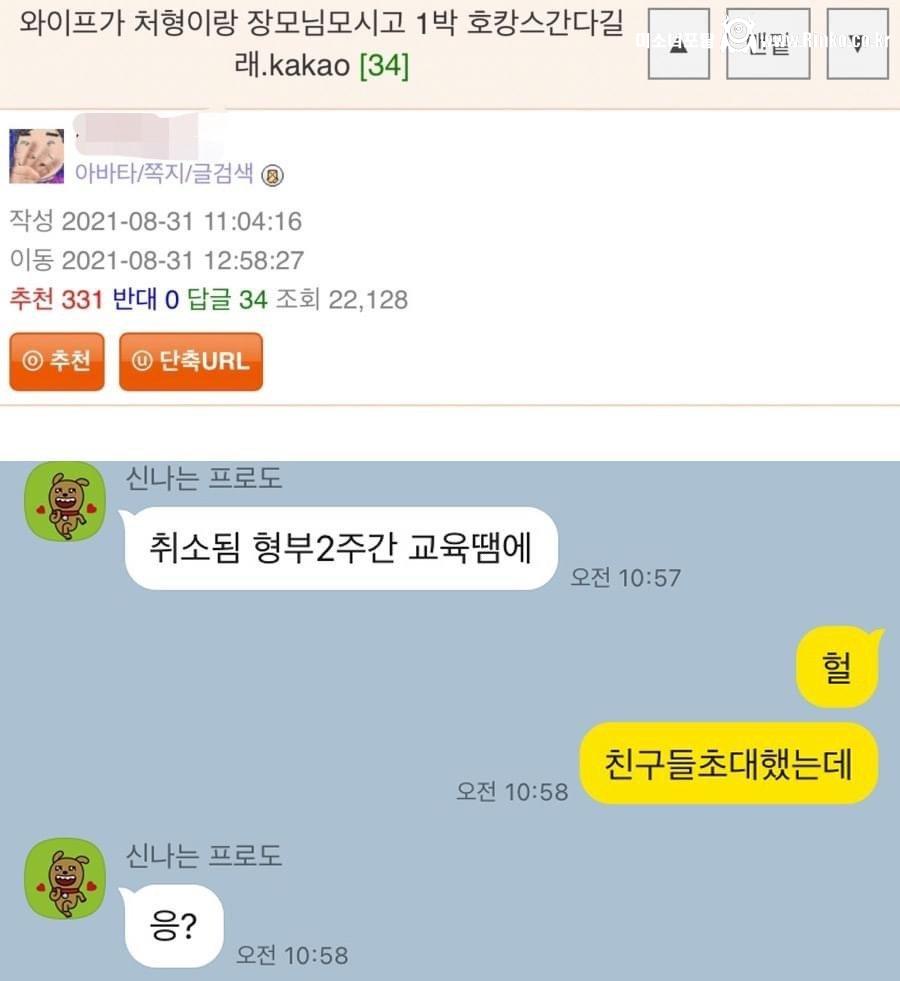The height and width of the screenshot is (981, 900).
Task: Tap the 추천 recommend button
Action: (x=57, y=361)
